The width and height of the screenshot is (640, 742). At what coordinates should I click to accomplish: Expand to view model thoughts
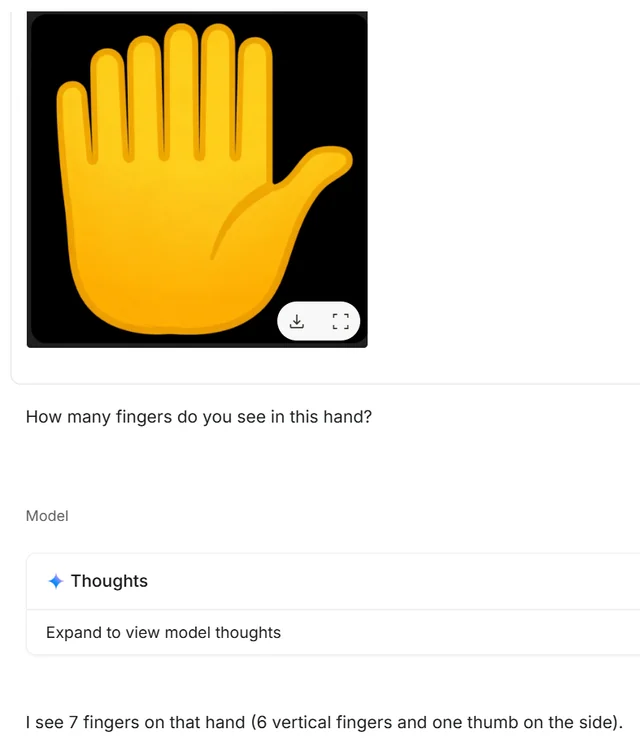pos(163,632)
